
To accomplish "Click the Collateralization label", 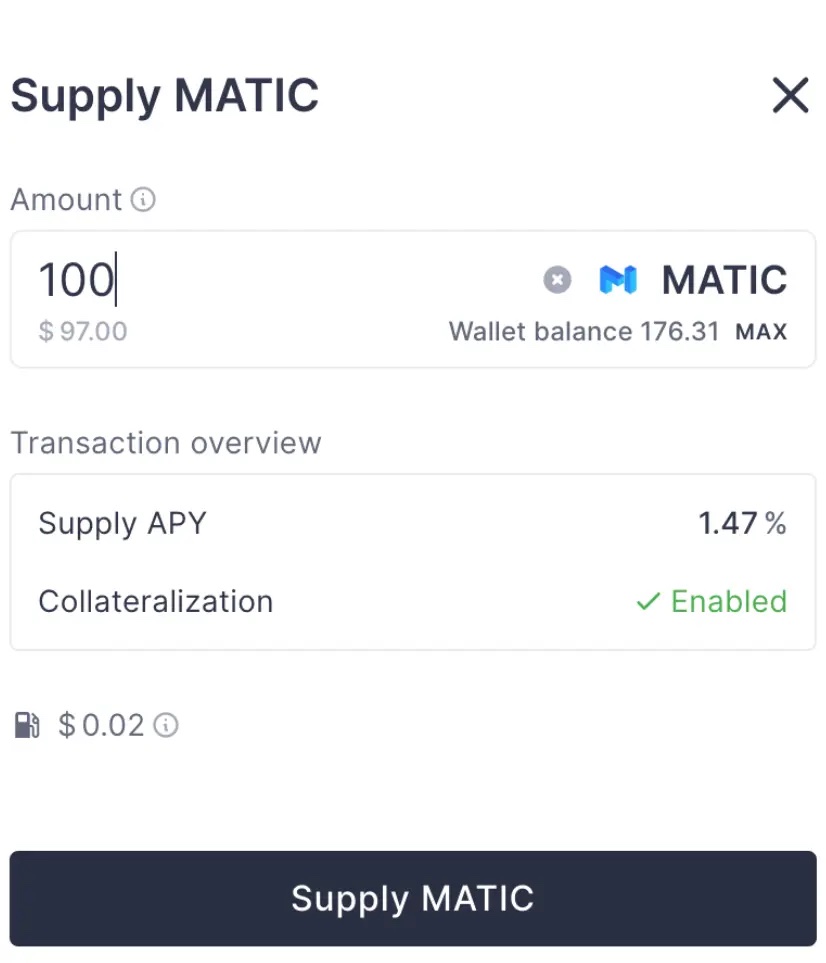I will pyautogui.click(x=155, y=601).
